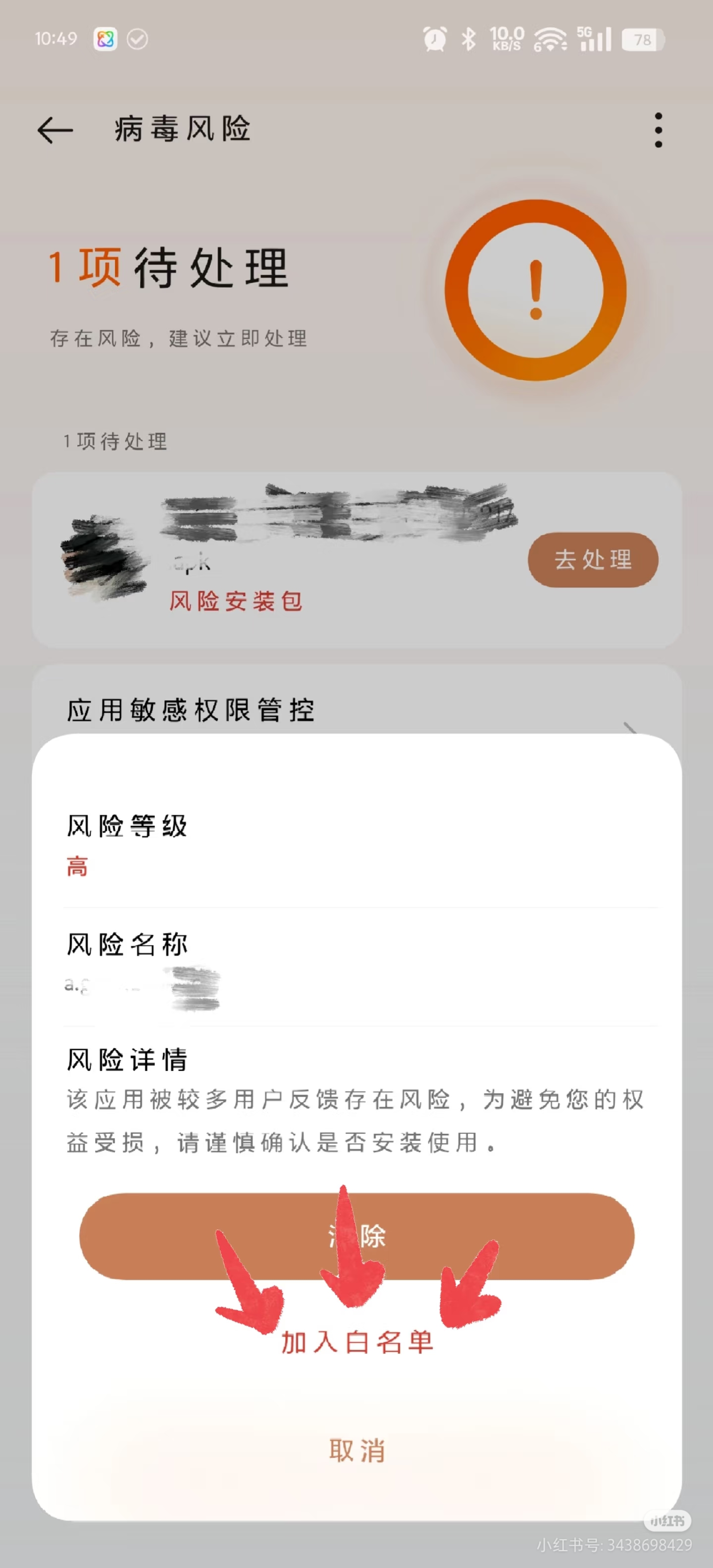Open the three-dot overflow menu
Screen dimensions: 713x1568
tap(658, 130)
